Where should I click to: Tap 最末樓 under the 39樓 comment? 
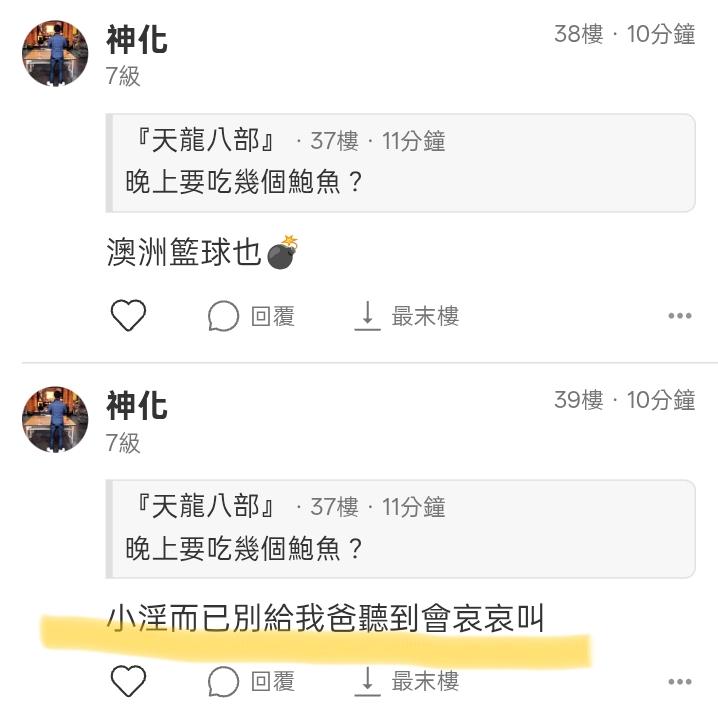[x=406, y=682]
